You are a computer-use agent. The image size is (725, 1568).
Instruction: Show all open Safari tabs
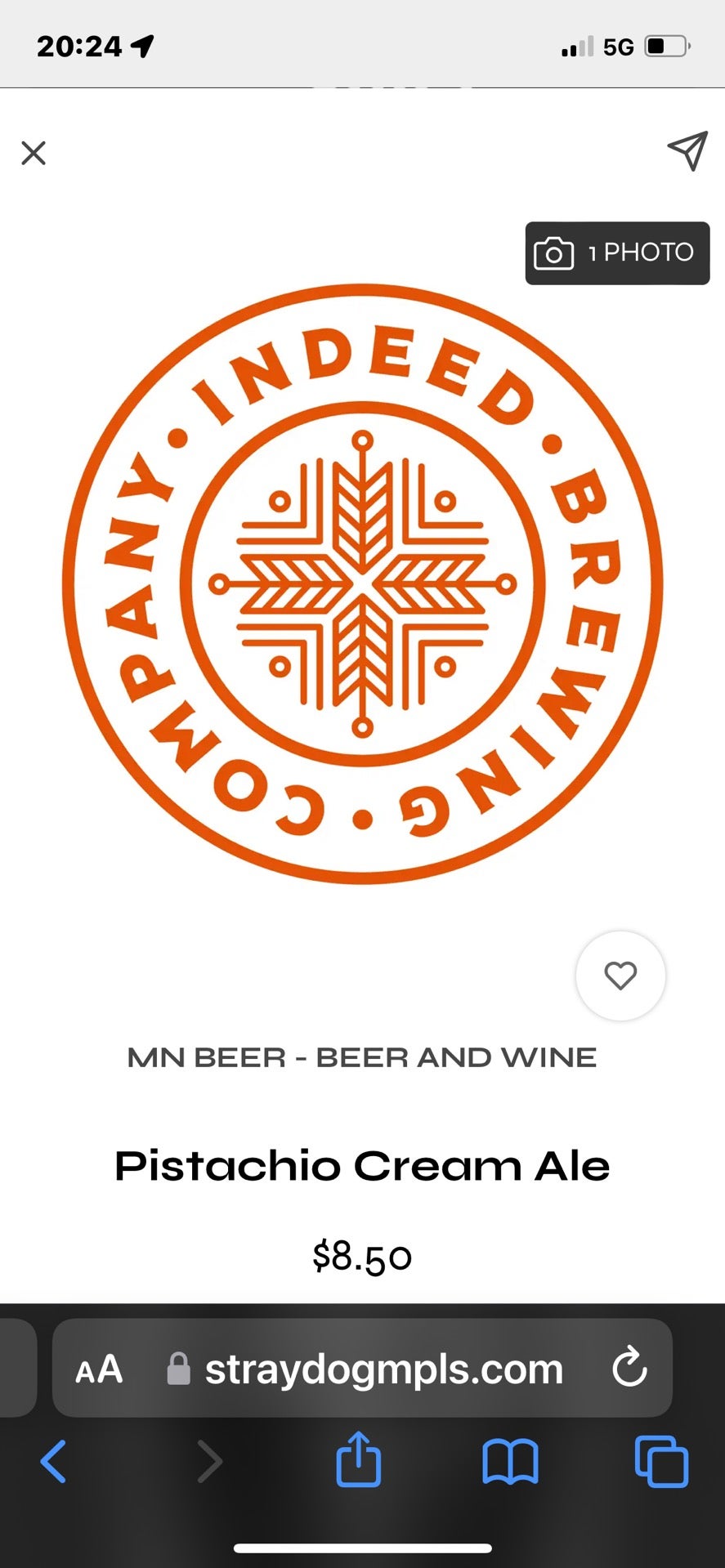tap(661, 1462)
